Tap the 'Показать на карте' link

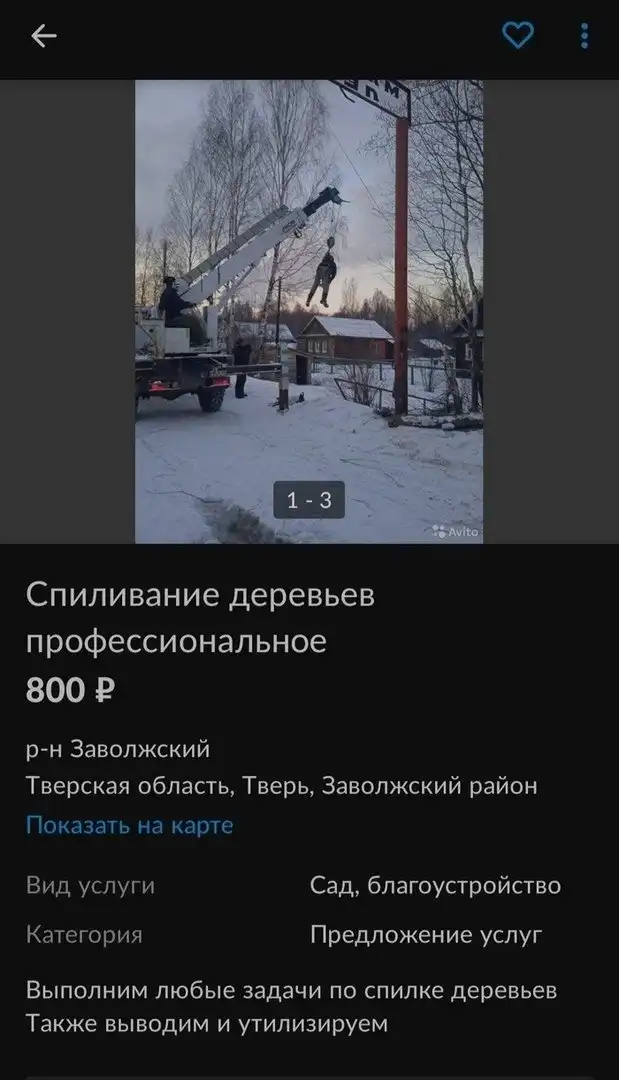[x=129, y=826]
